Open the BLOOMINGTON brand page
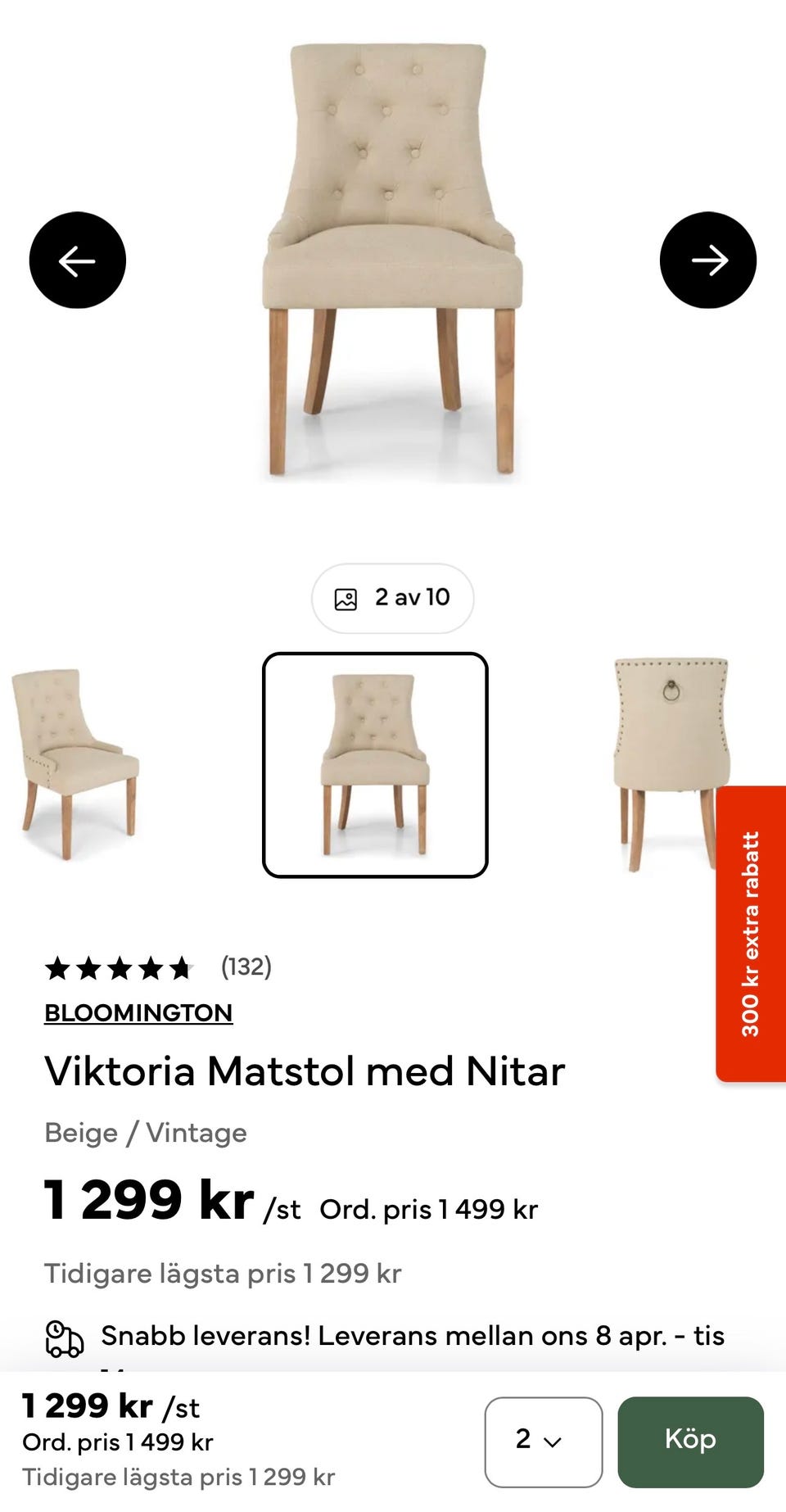 click(138, 1013)
